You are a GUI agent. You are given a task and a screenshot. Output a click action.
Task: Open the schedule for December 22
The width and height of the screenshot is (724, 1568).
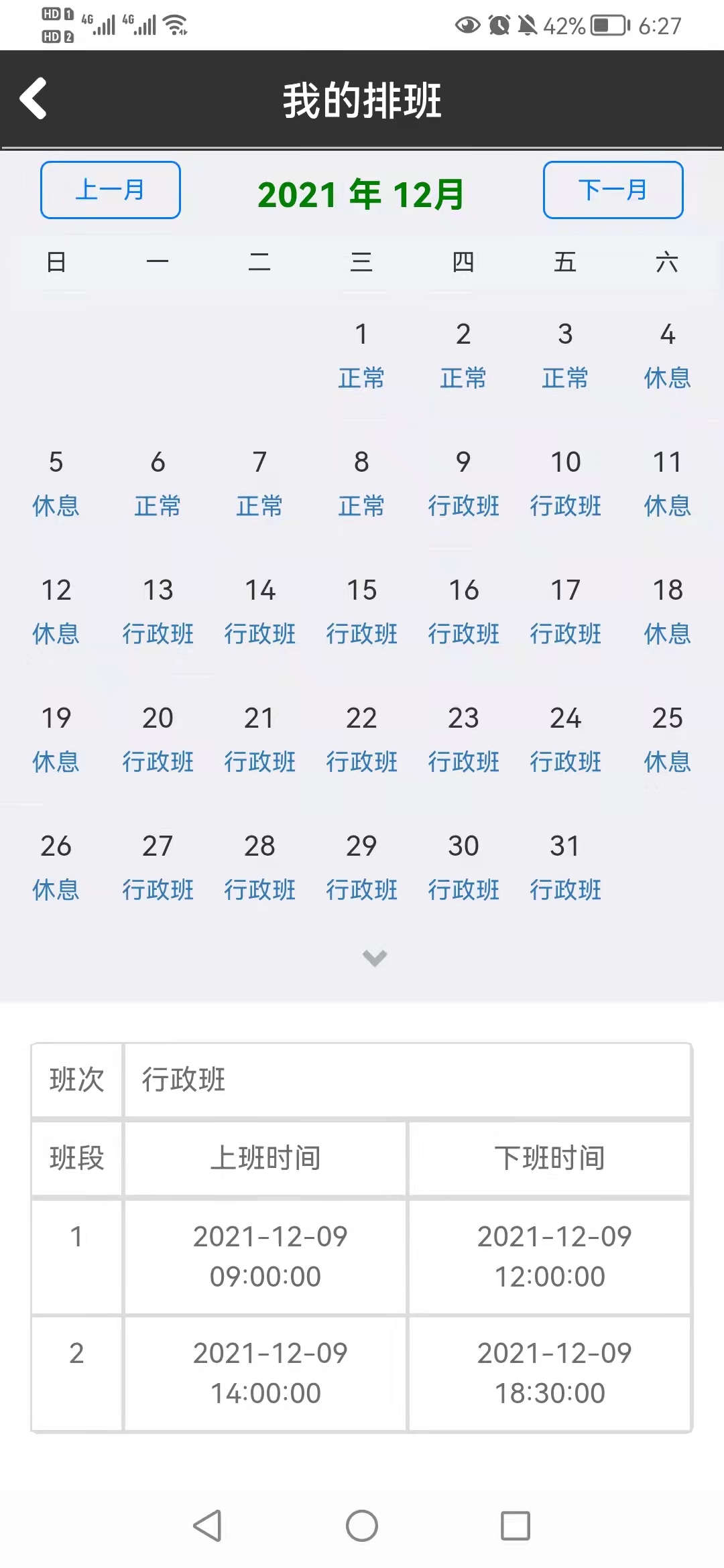361,739
